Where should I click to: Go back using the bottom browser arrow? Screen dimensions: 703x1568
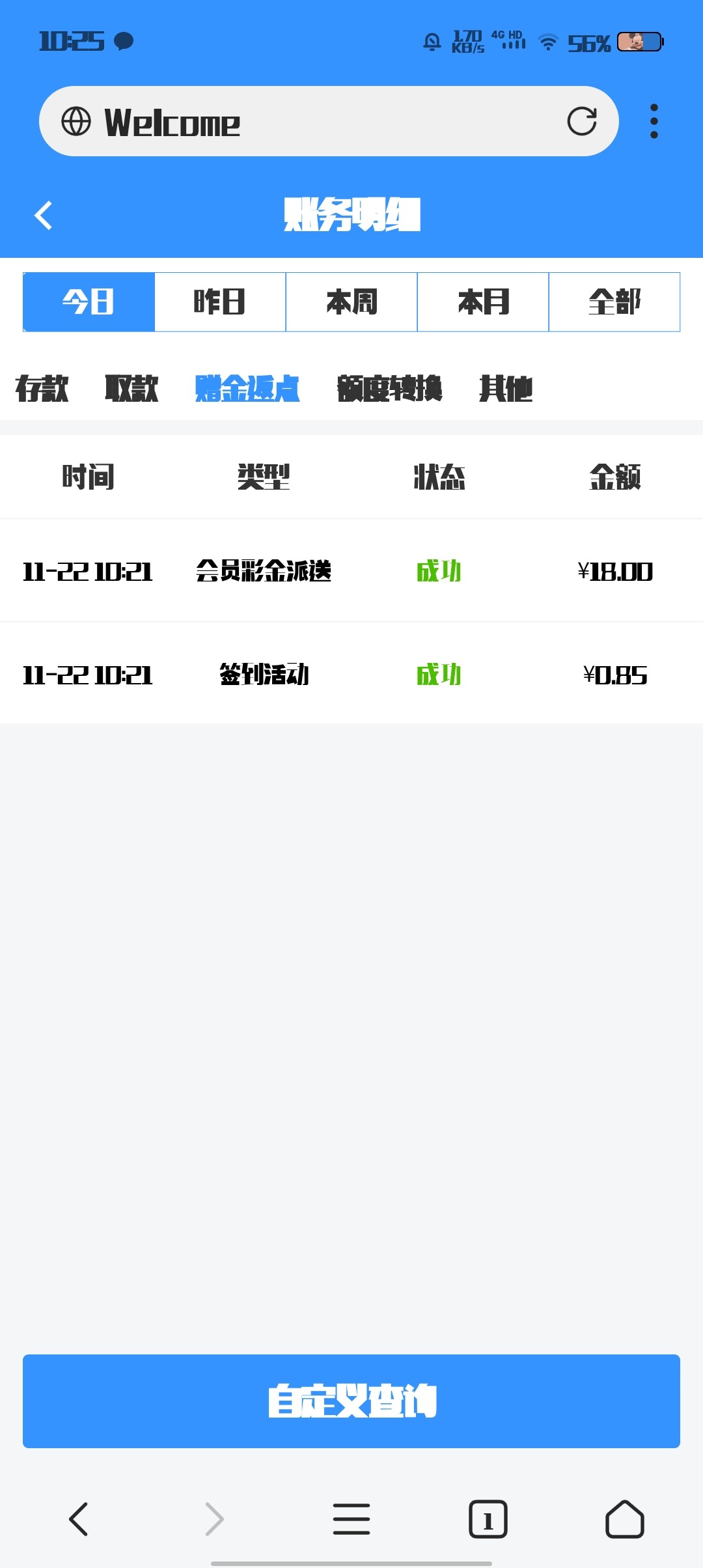pyautogui.click(x=78, y=1519)
